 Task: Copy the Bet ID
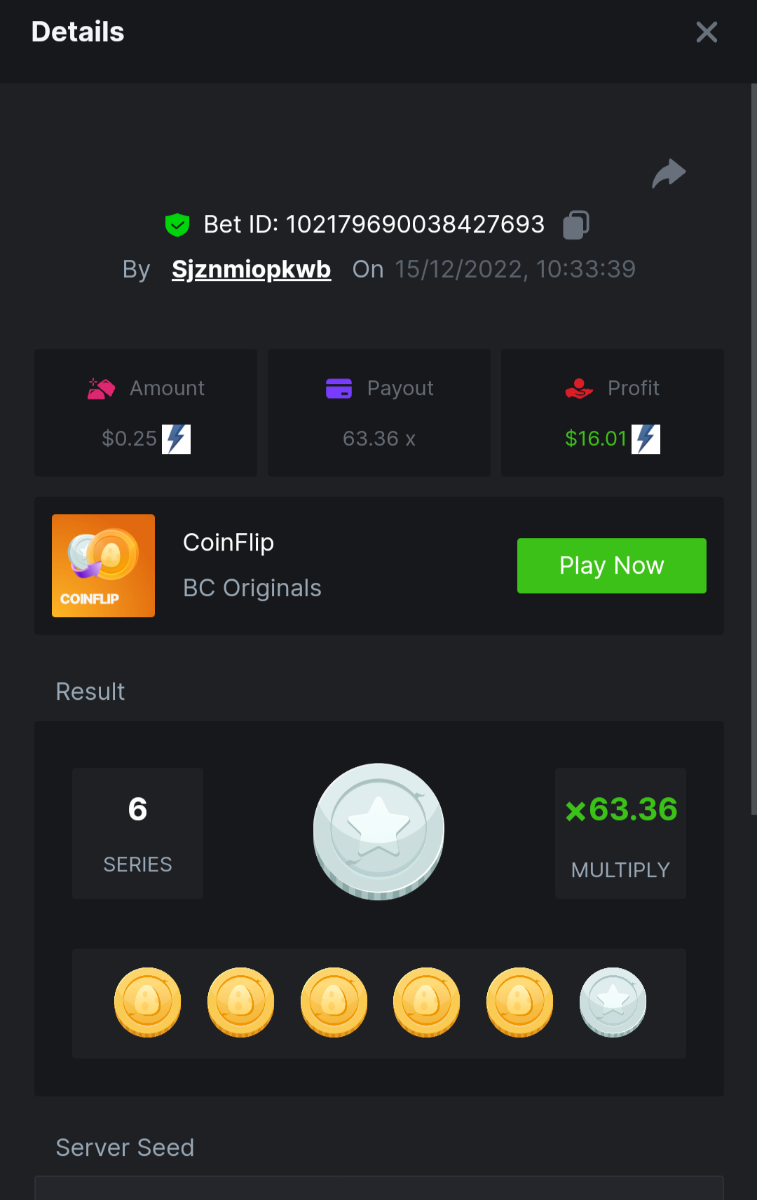(x=576, y=225)
